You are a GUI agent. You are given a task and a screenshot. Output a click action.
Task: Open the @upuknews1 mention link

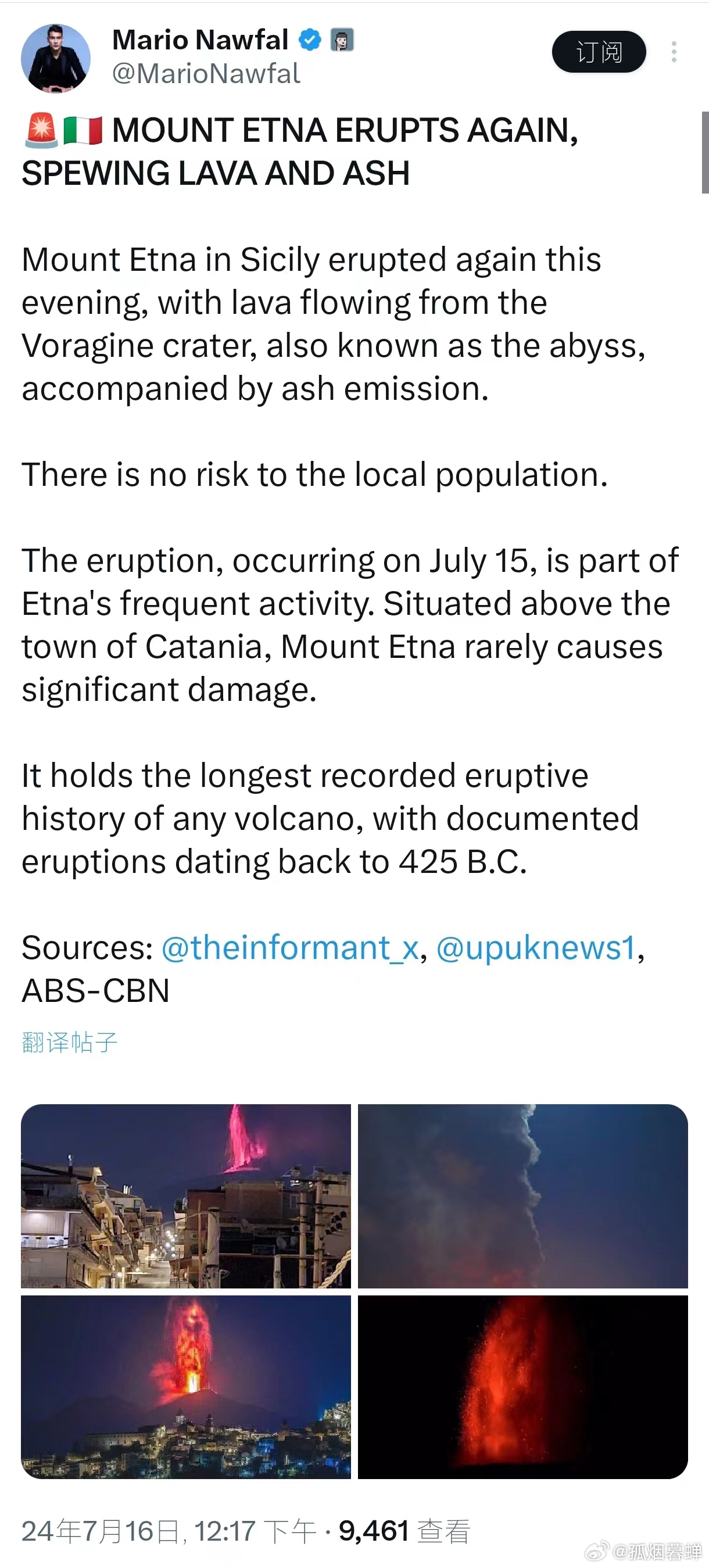pyautogui.click(x=536, y=948)
